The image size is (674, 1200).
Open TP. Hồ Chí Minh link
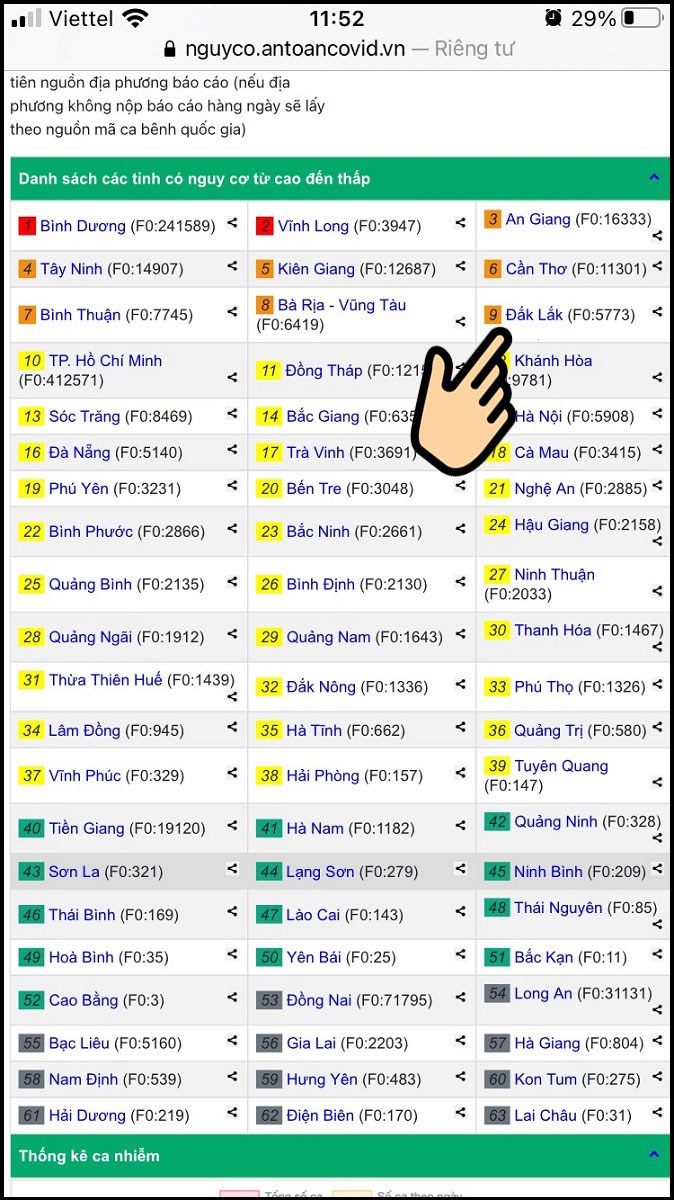(105, 361)
